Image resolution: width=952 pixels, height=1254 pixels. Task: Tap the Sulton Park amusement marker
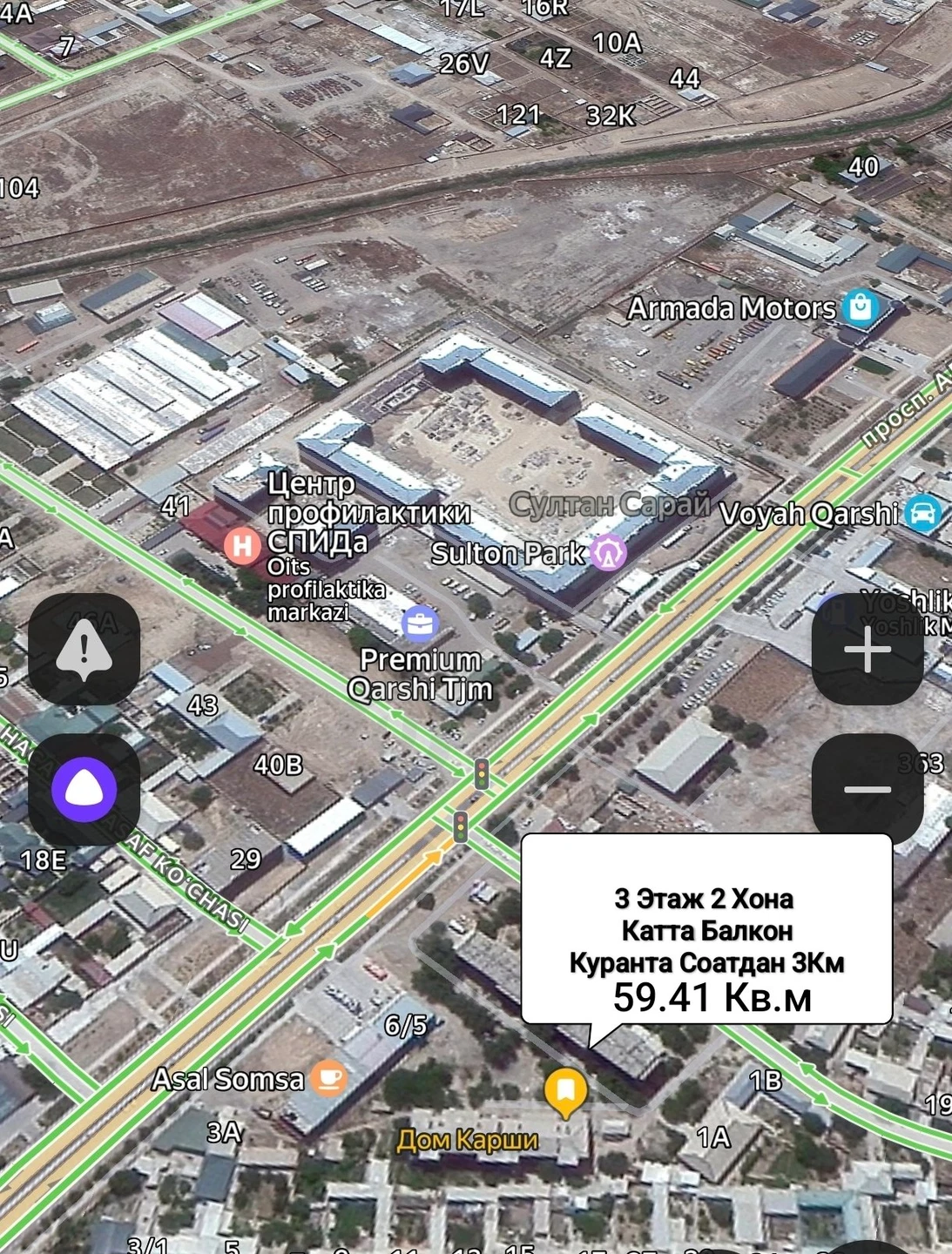(x=609, y=552)
